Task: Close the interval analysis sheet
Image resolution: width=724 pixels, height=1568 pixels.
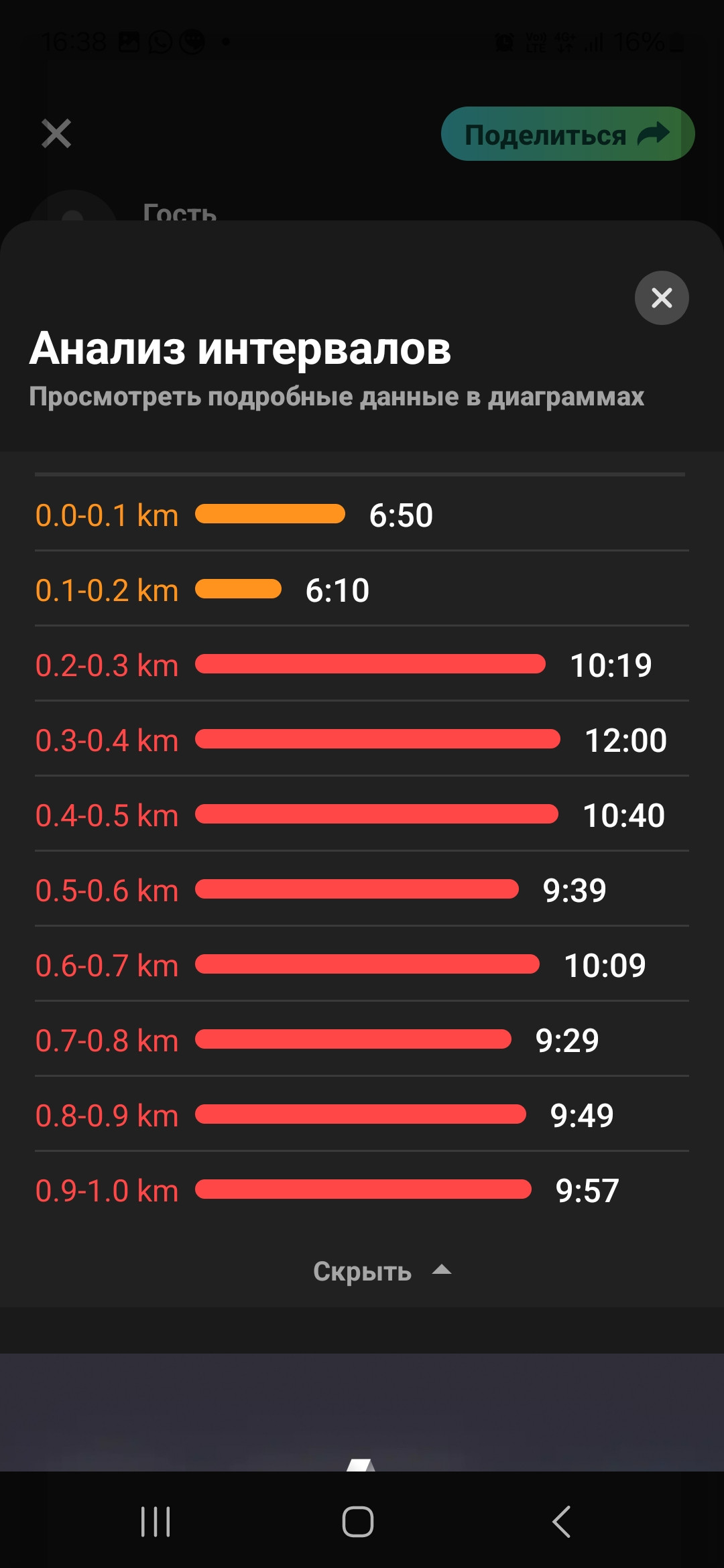Action: 662,298
